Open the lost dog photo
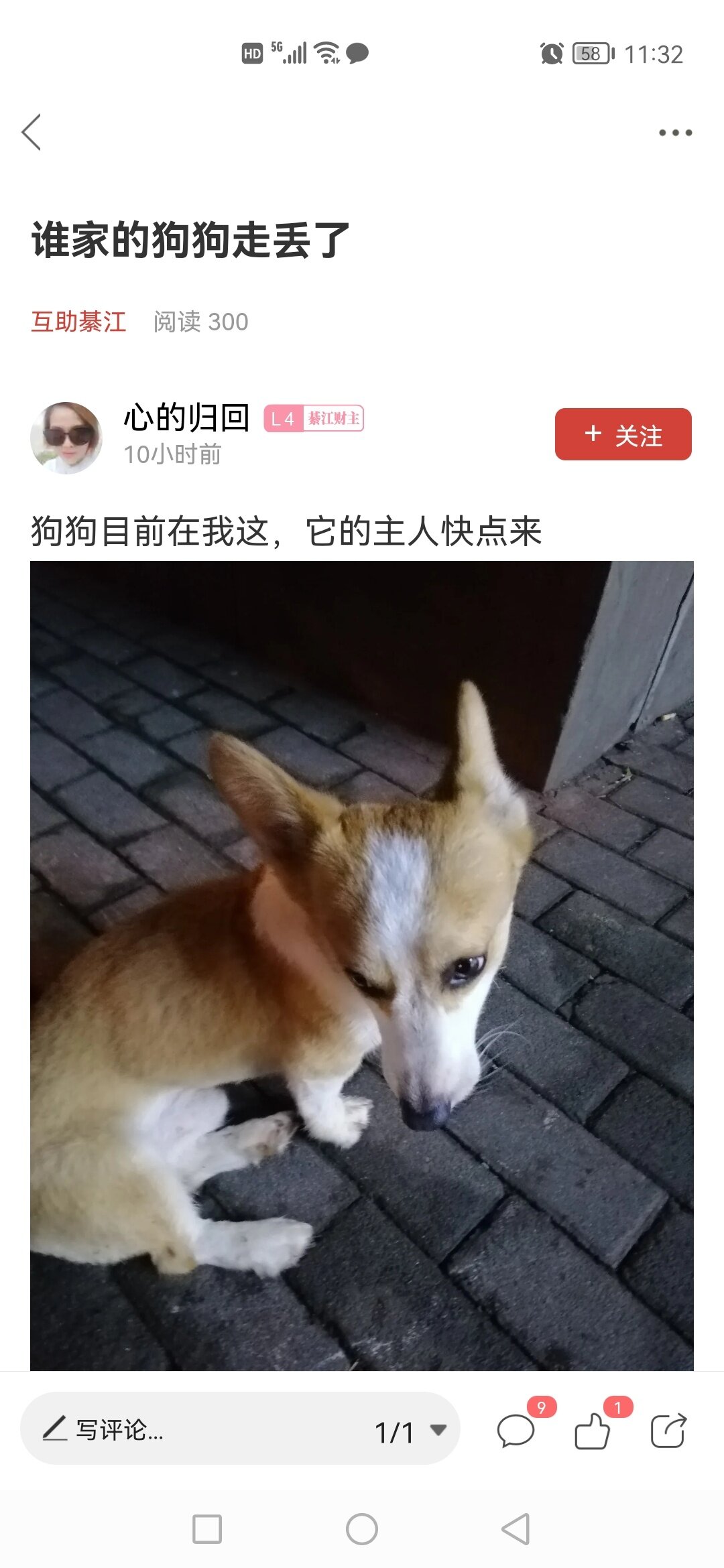Image resolution: width=724 pixels, height=1568 pixels. coord(362,965)
